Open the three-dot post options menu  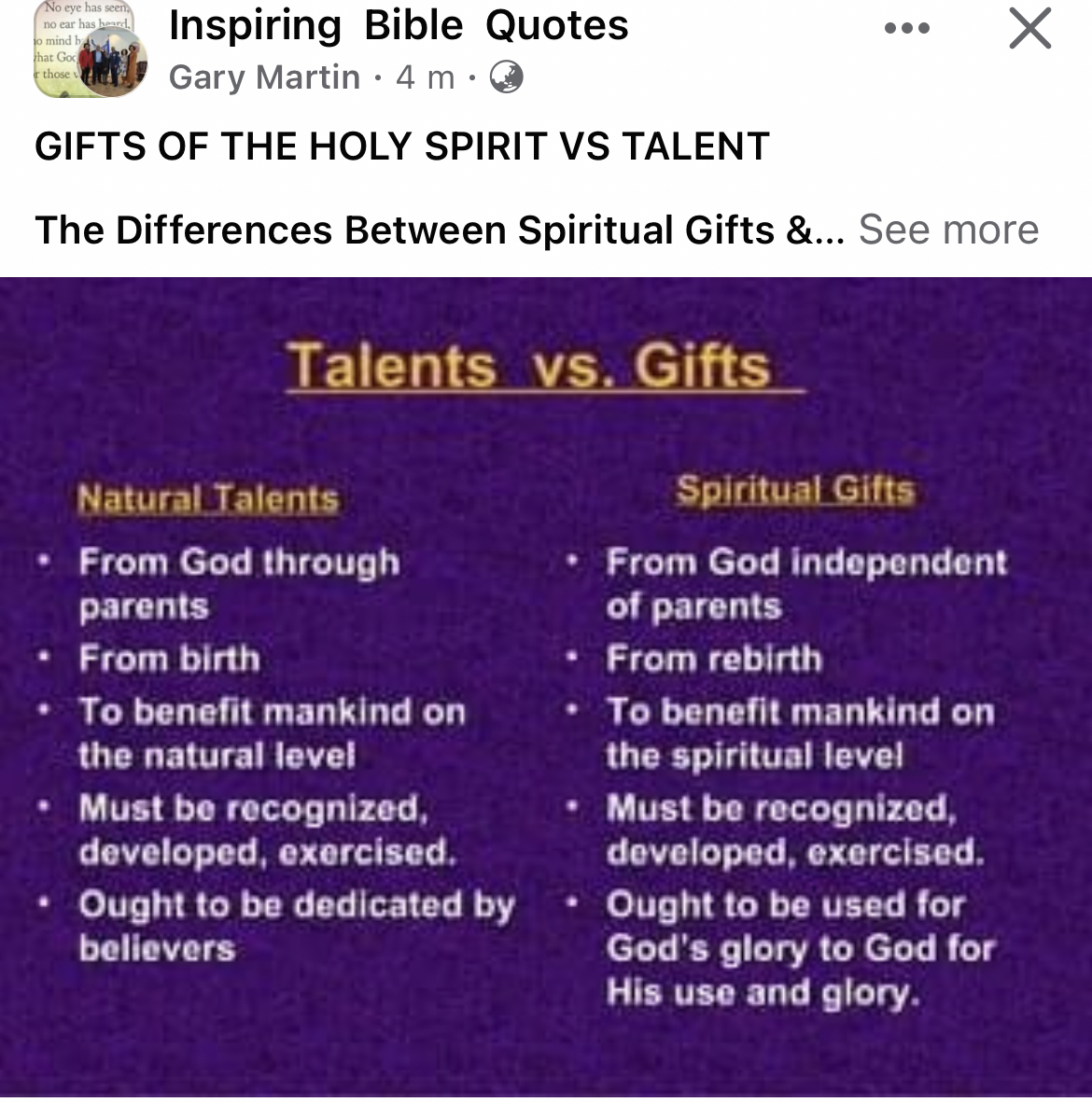coord(906,28)
